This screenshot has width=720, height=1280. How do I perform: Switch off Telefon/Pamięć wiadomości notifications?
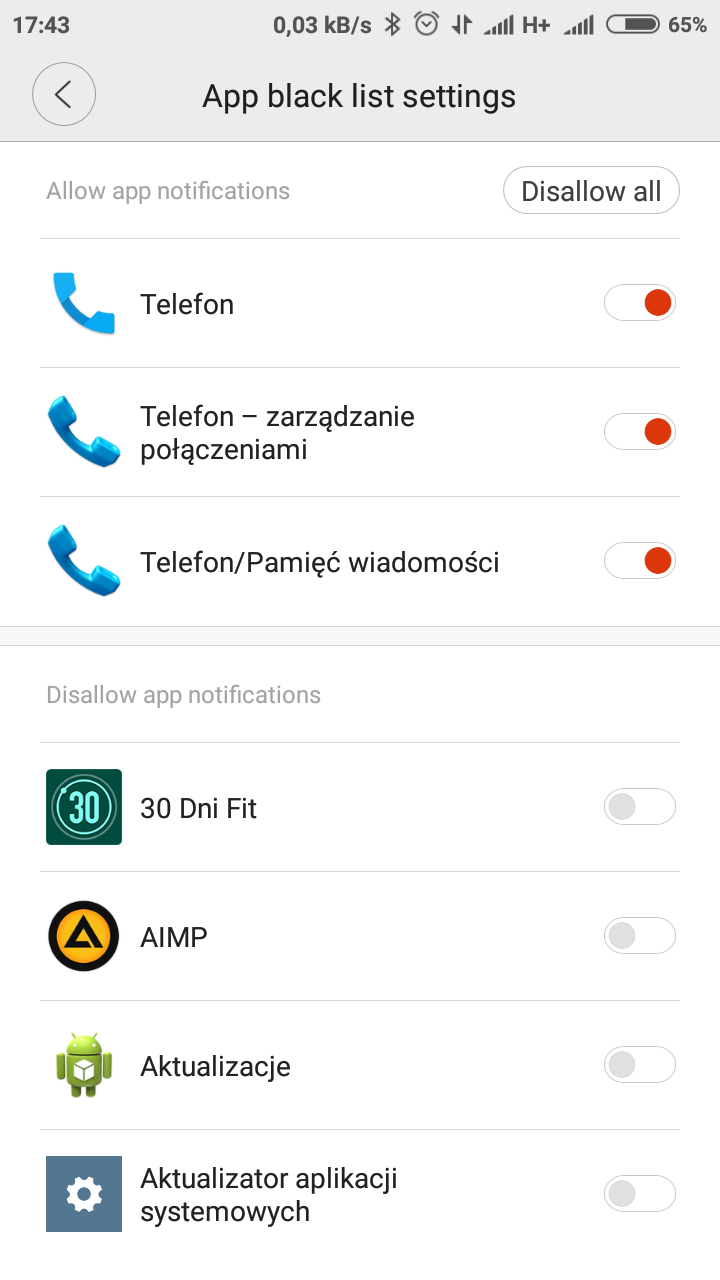click(x=640, y=561)
